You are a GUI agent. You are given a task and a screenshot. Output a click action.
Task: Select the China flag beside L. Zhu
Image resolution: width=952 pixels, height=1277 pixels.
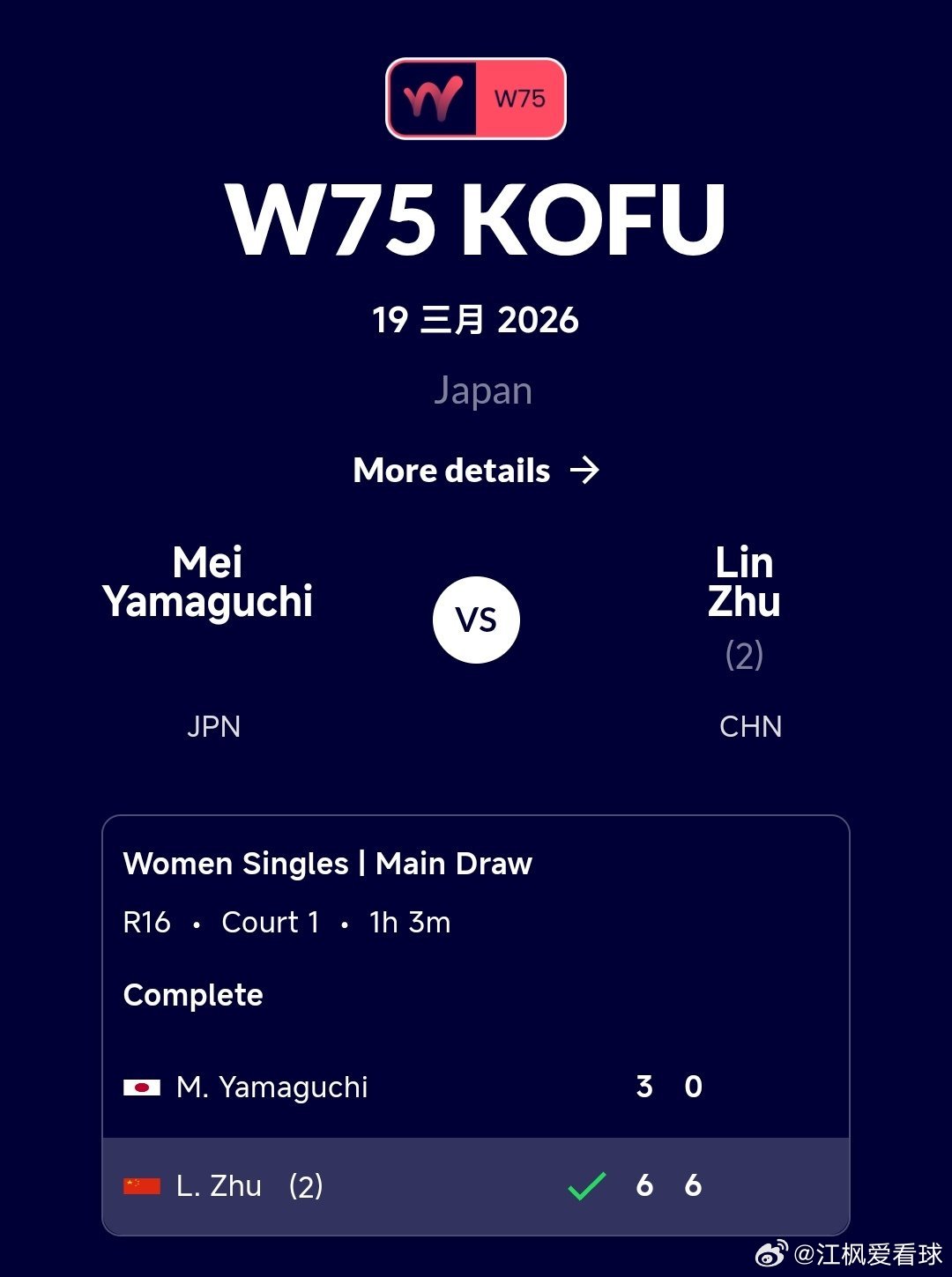coord(143,1186)
